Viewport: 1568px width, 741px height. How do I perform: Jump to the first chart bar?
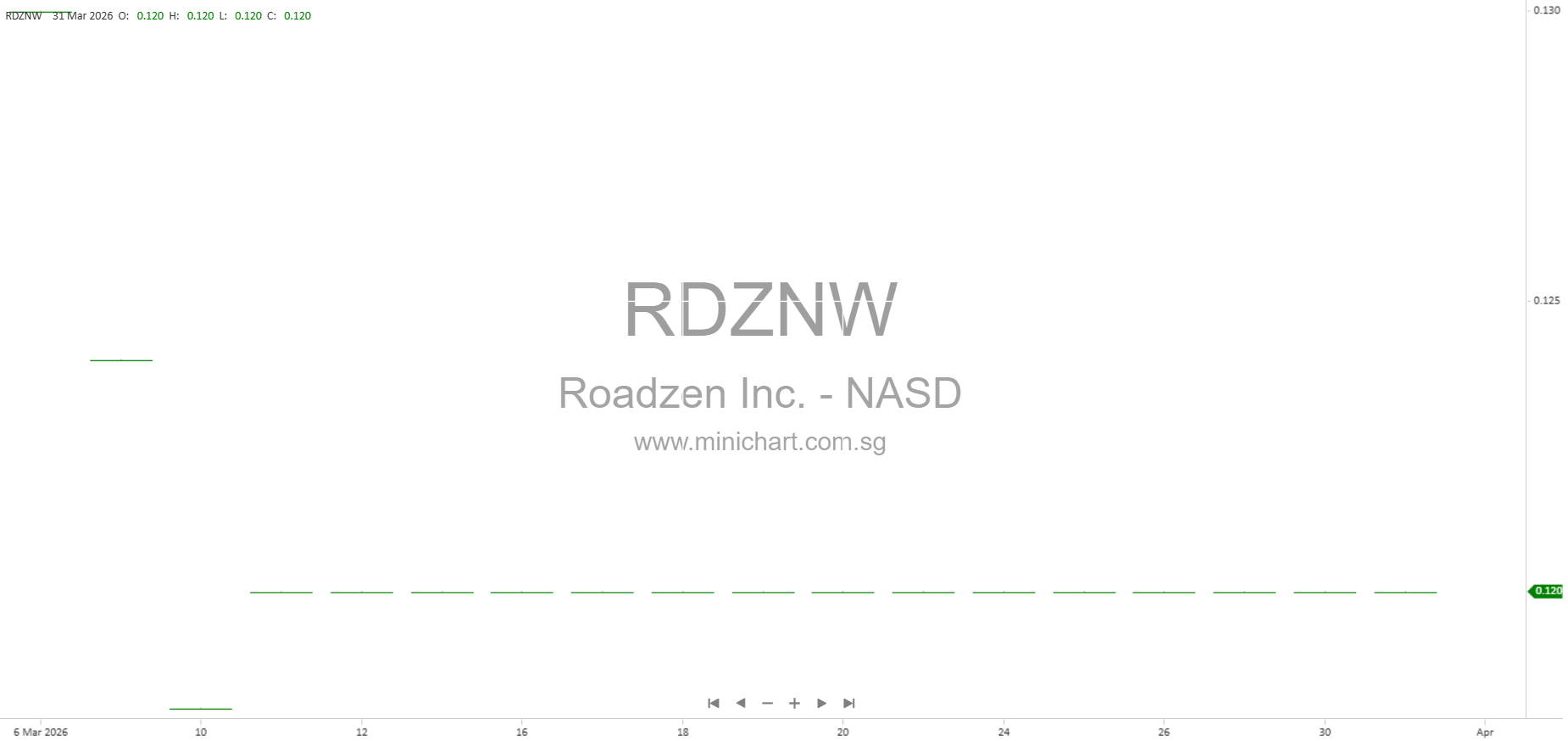pos(714,703)
